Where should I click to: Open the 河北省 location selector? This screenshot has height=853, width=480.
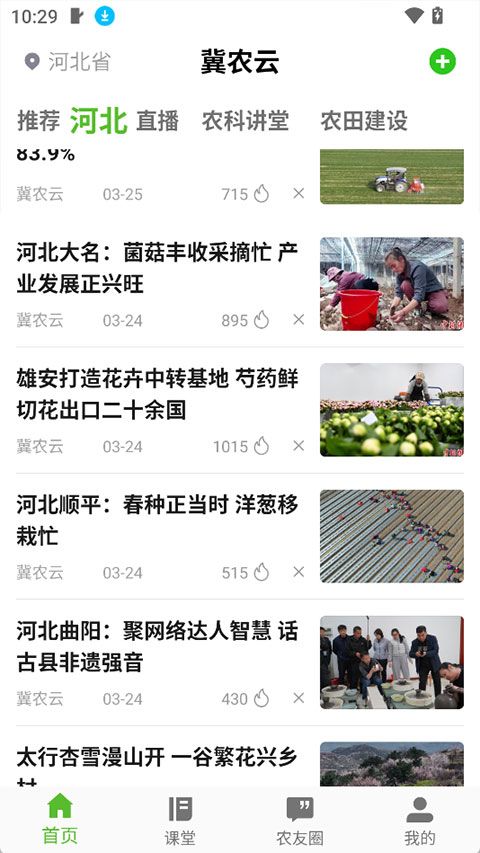click(68, 61)
